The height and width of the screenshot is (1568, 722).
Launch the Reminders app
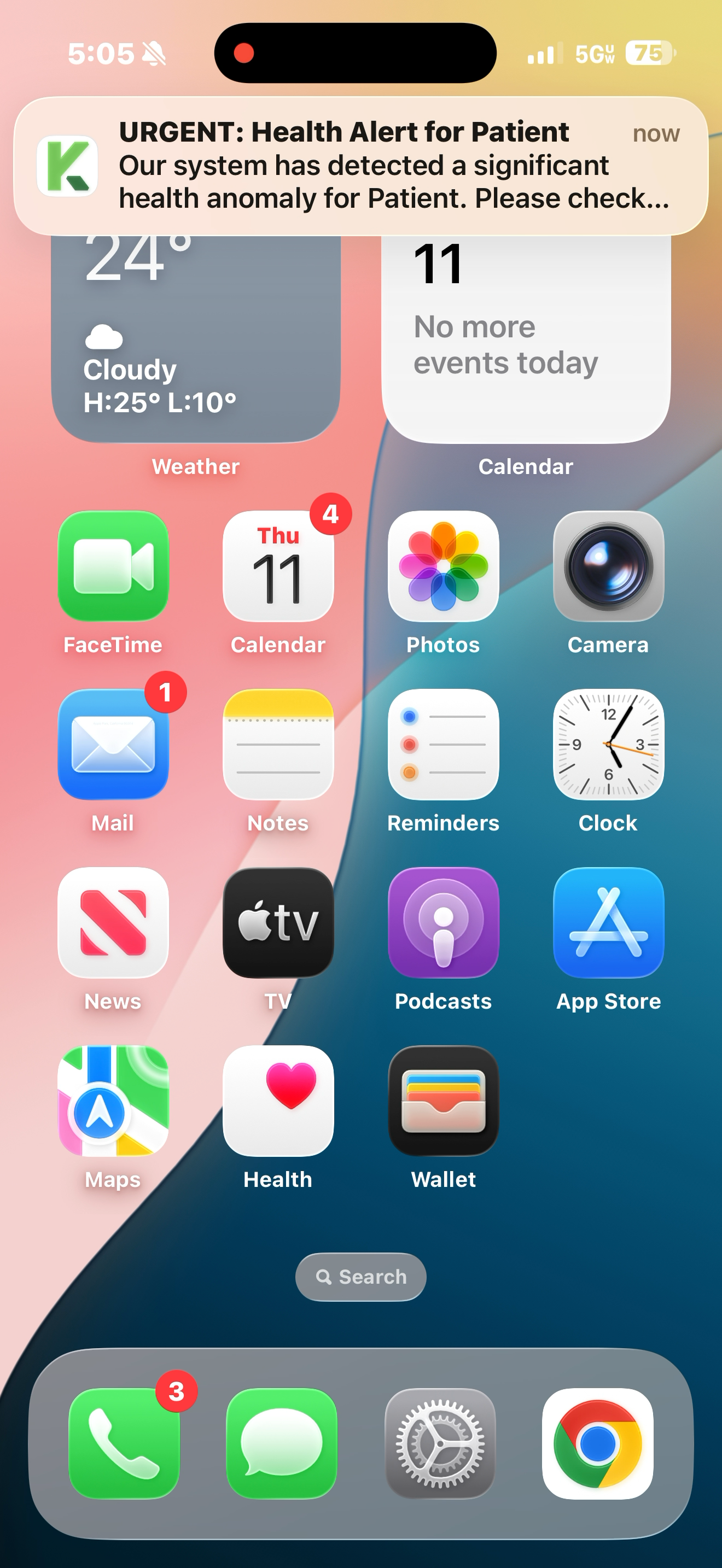coord(443,744)
